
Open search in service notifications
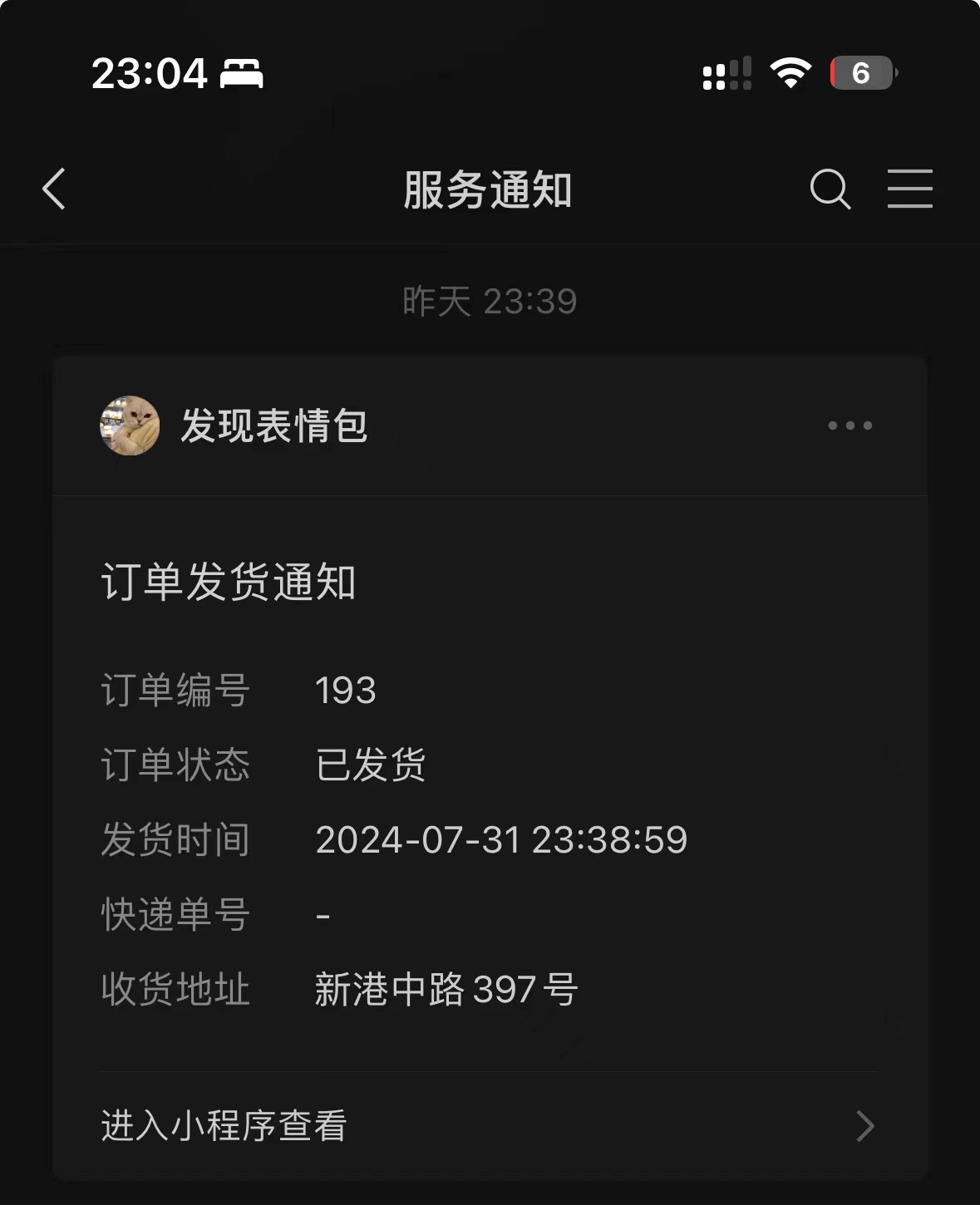pyautogui.click(x=830, y=189)
